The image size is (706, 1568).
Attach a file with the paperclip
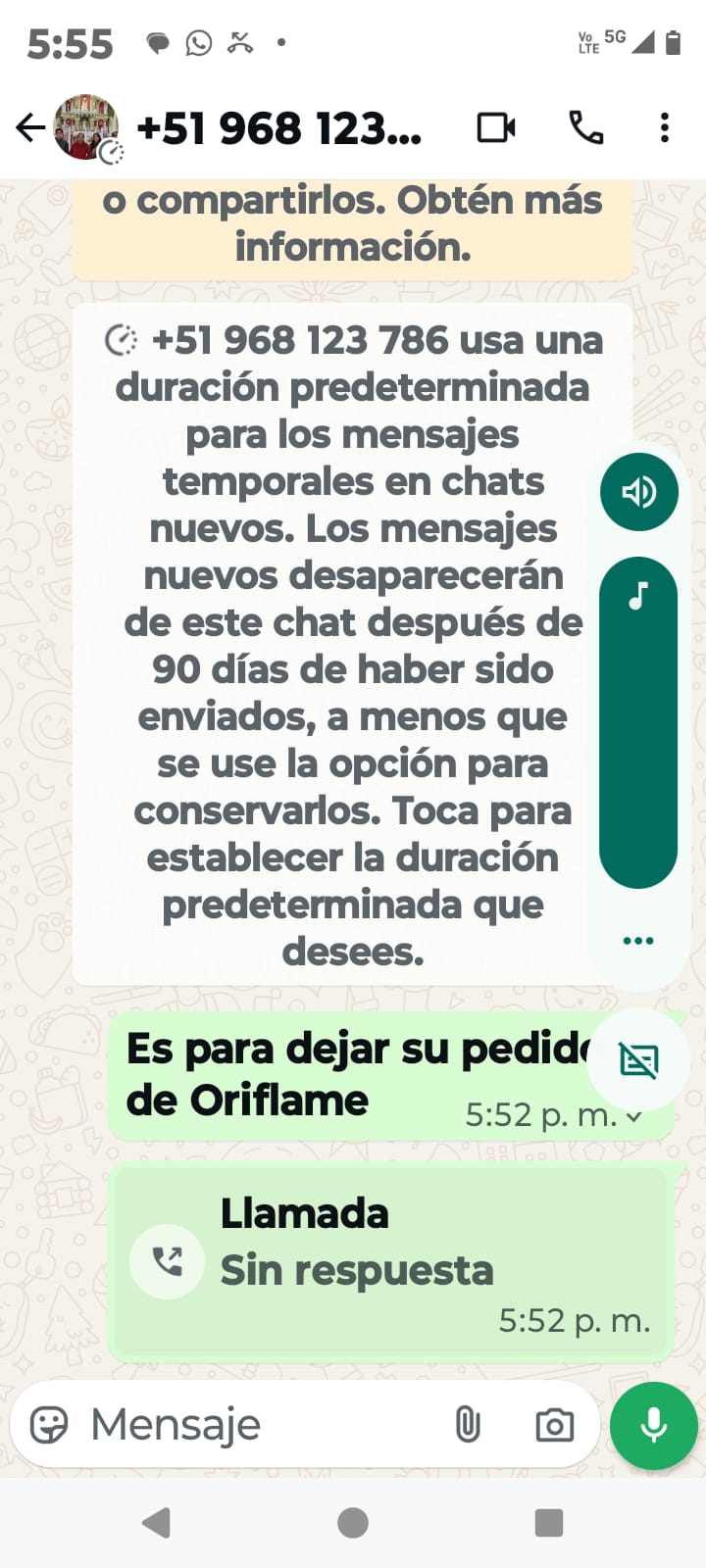468,1425
